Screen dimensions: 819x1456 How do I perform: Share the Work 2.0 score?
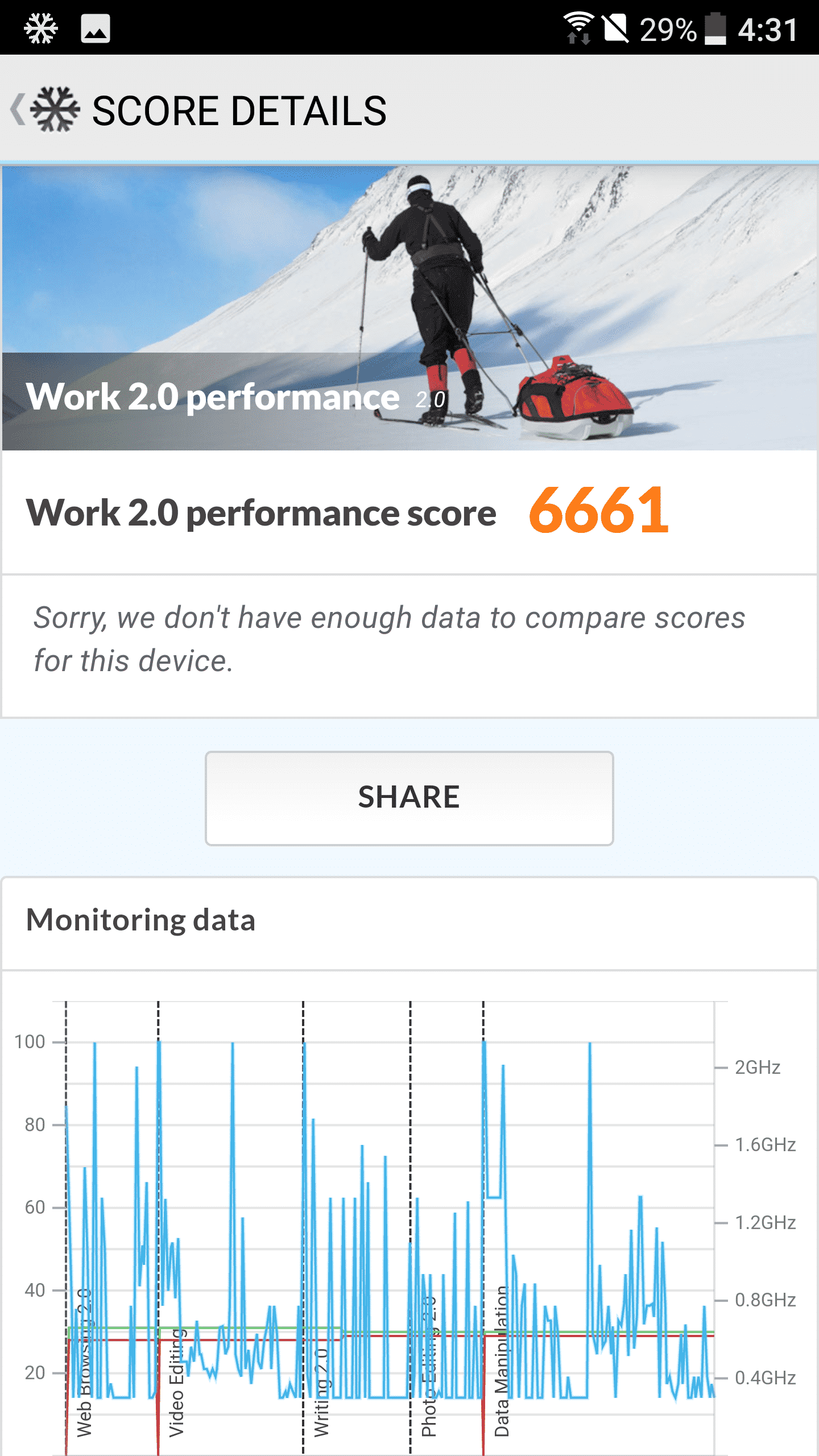pyautogui.click(x=409, y=798)
